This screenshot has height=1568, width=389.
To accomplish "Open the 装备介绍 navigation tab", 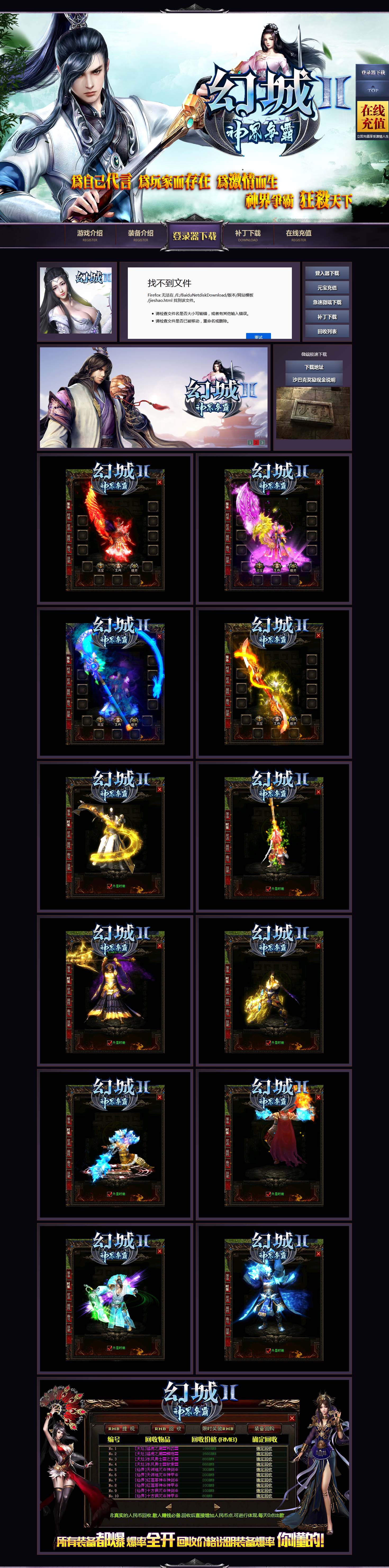I will (141, 234).
